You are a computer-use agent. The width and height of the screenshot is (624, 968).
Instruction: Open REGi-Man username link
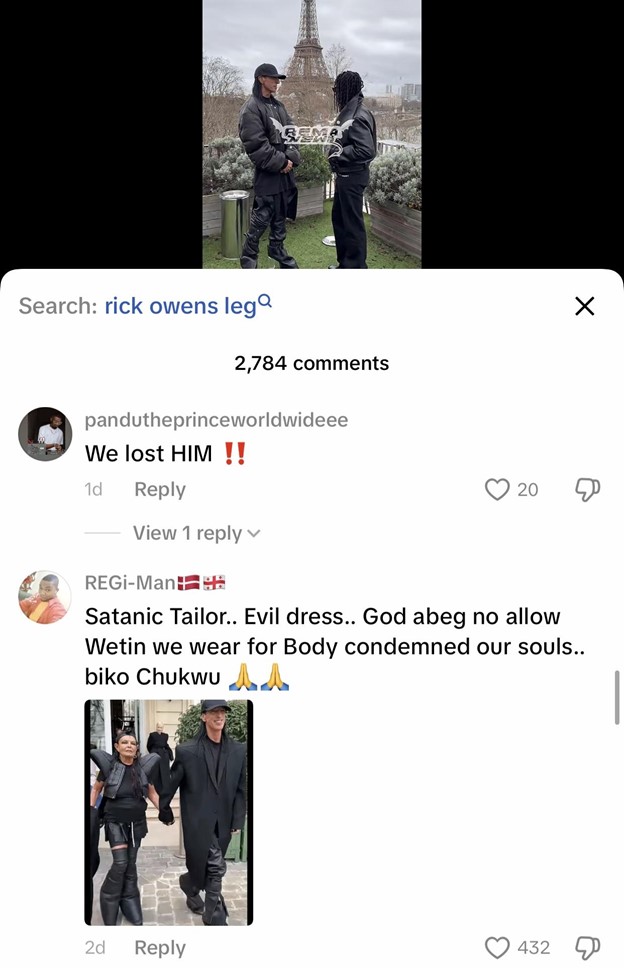pos(130,583)
